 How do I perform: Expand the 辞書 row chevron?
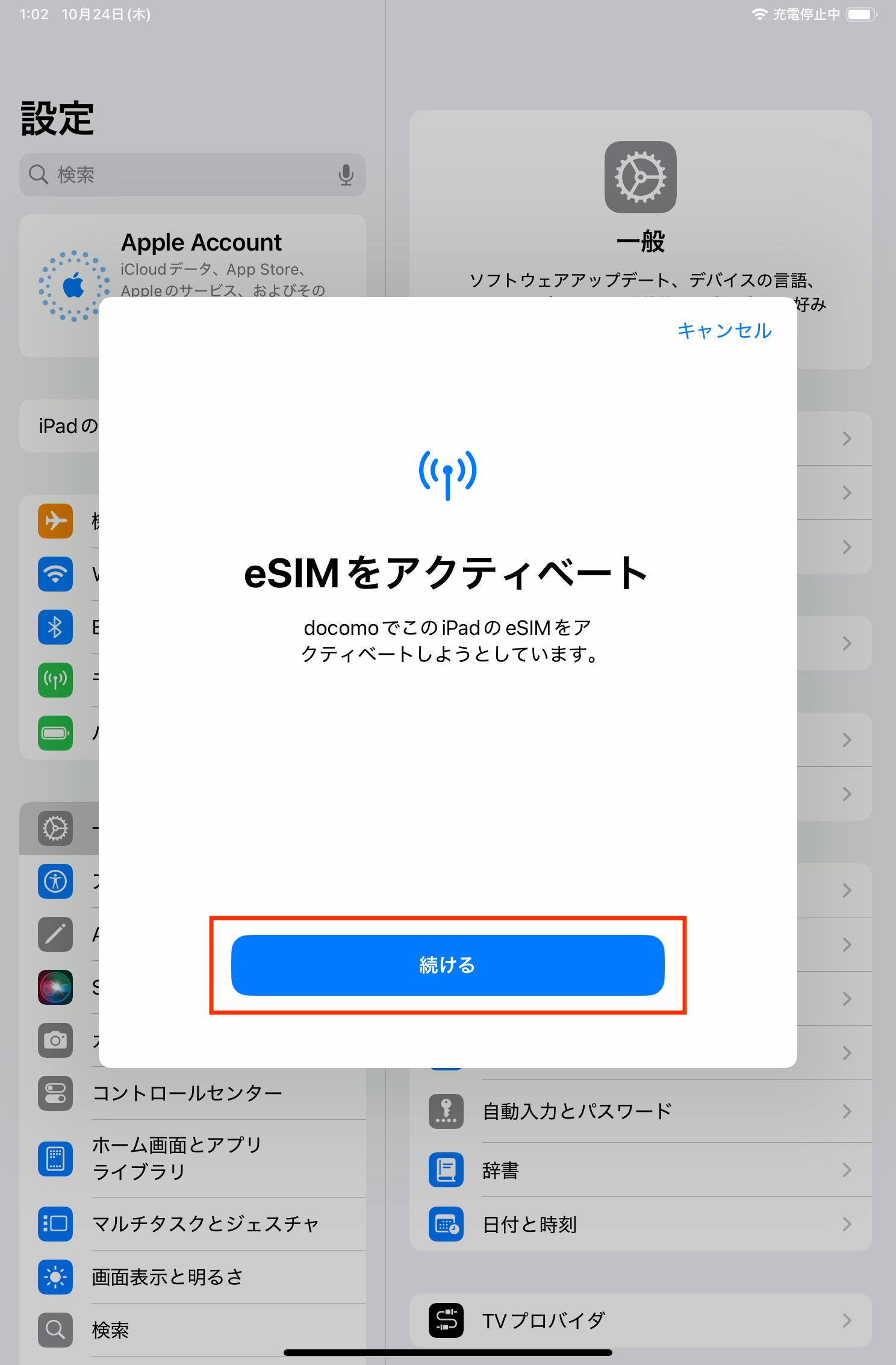846,1170
